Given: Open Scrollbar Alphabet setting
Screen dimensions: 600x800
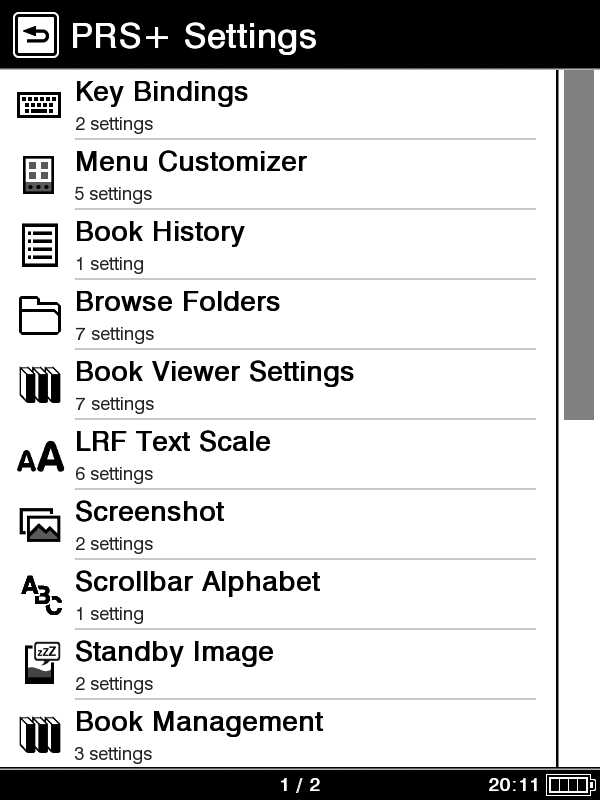Looking at the screenshot, I should coord(275,595).
